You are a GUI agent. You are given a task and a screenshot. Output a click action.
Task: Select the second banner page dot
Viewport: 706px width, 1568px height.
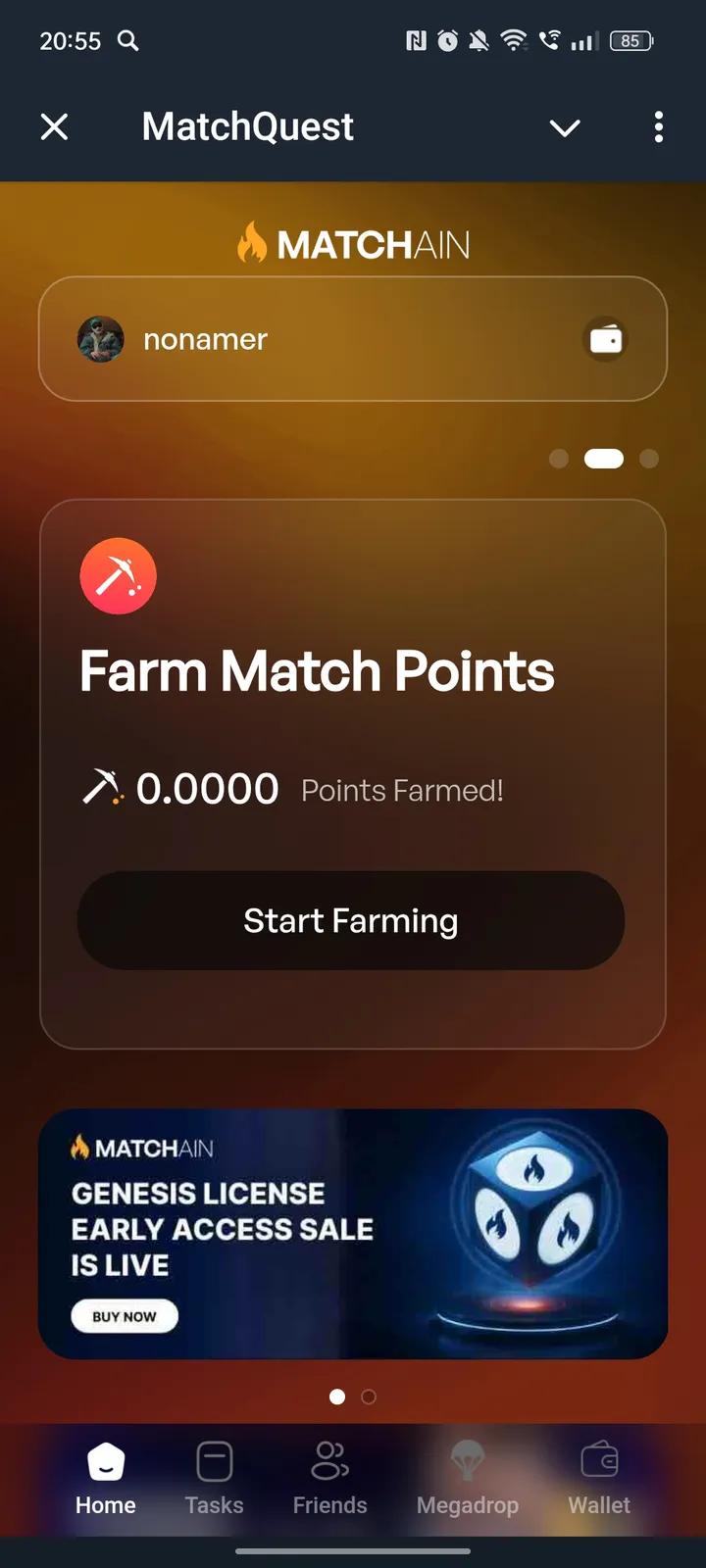[369, 1396]
